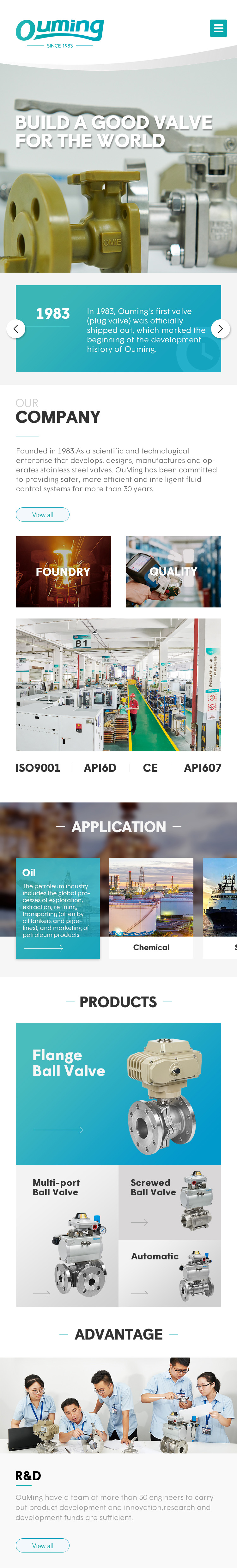Open the Automatic valve product
The image size is (237, 1568).
point(169,1273)
